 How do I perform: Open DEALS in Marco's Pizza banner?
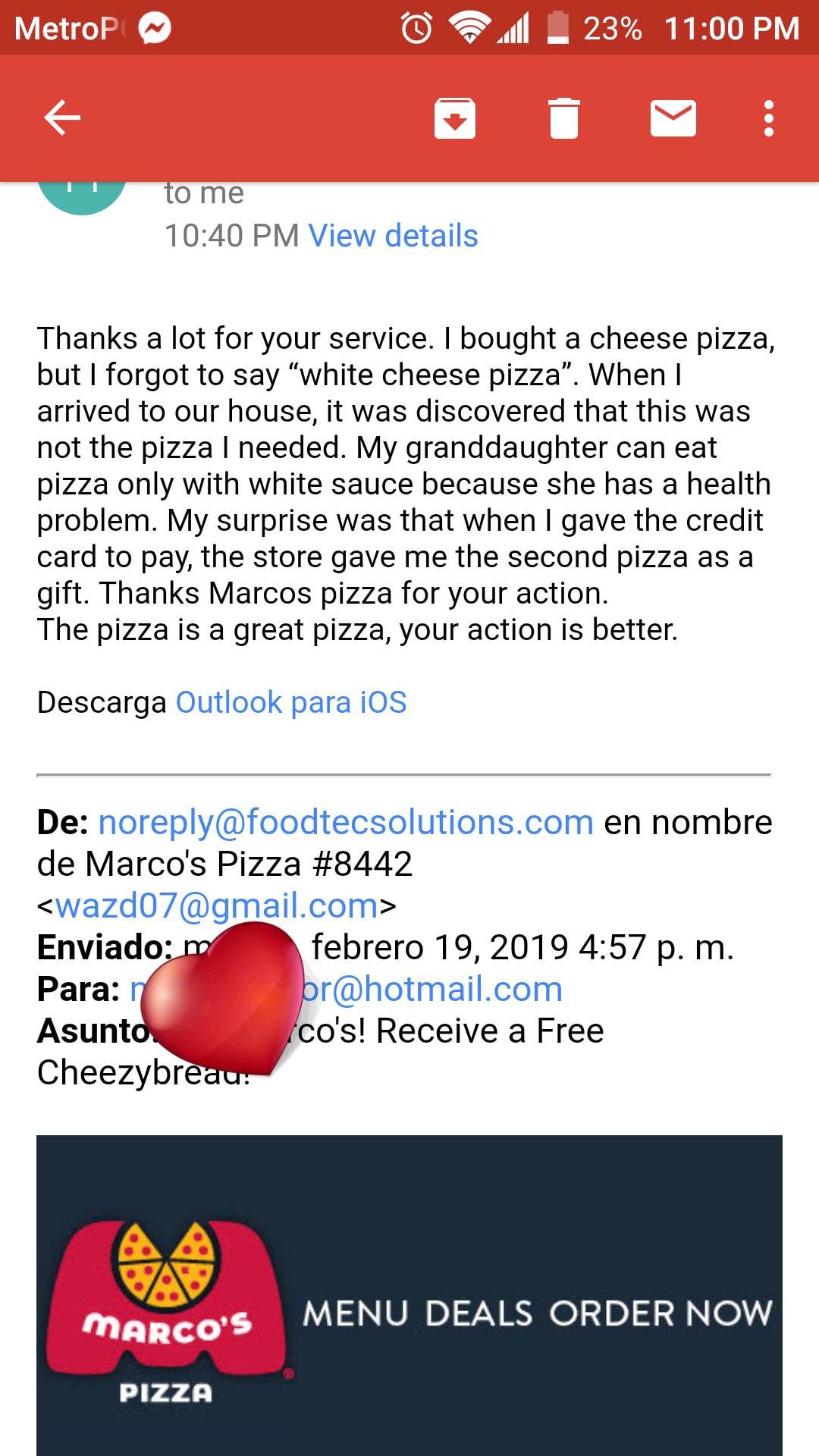coord(479,1313)
